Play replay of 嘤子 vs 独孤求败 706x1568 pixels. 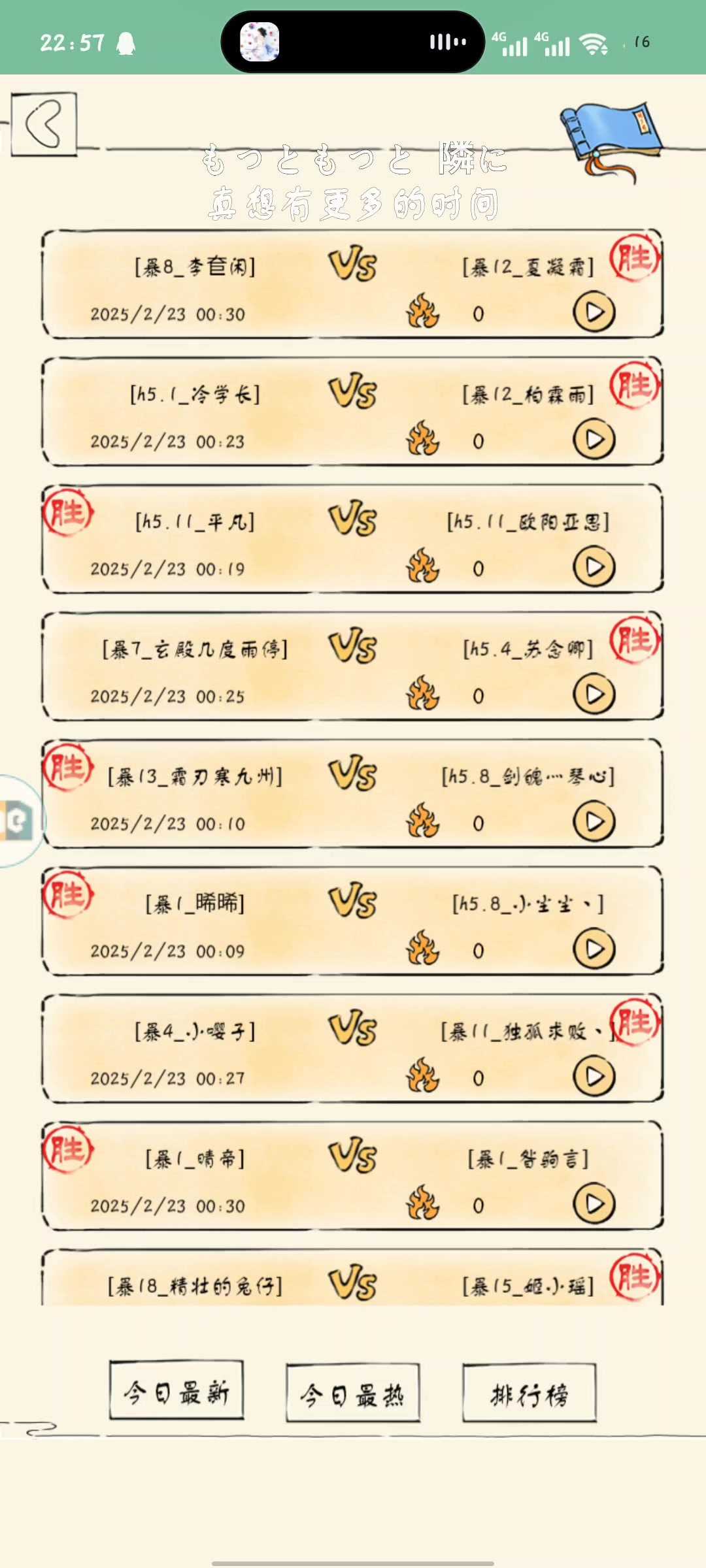(x=594, y=1077)
